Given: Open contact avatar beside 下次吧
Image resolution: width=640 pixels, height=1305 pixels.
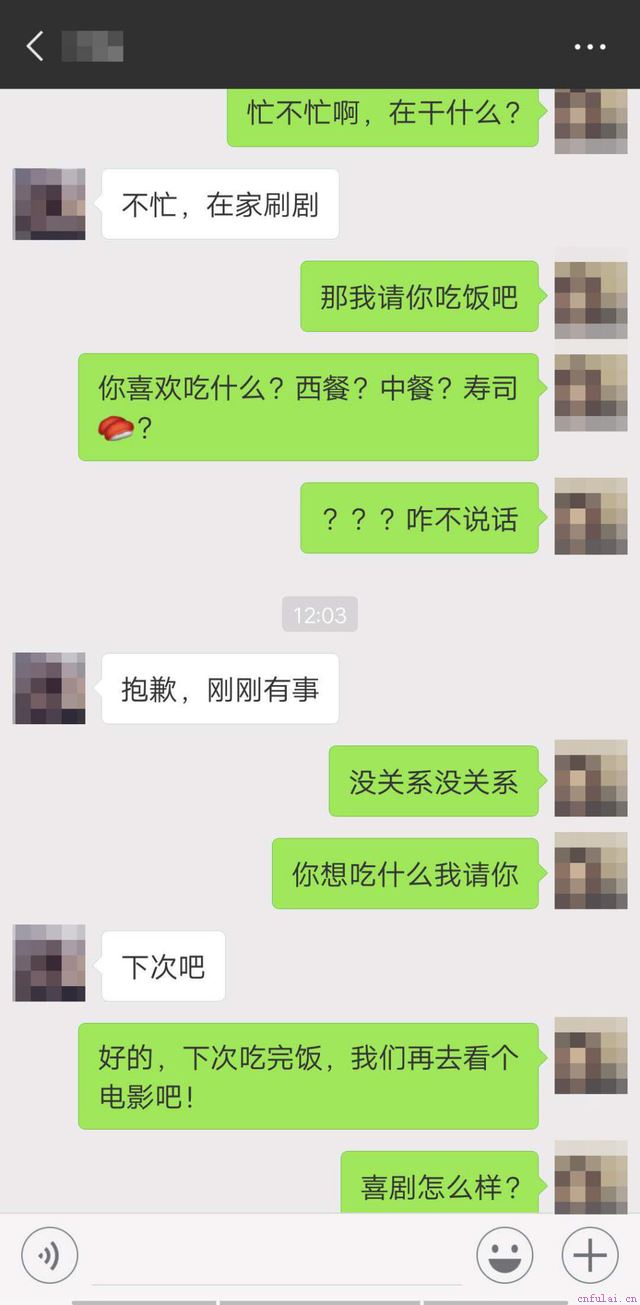Looking at the screenshot, I should coord(49,965).
